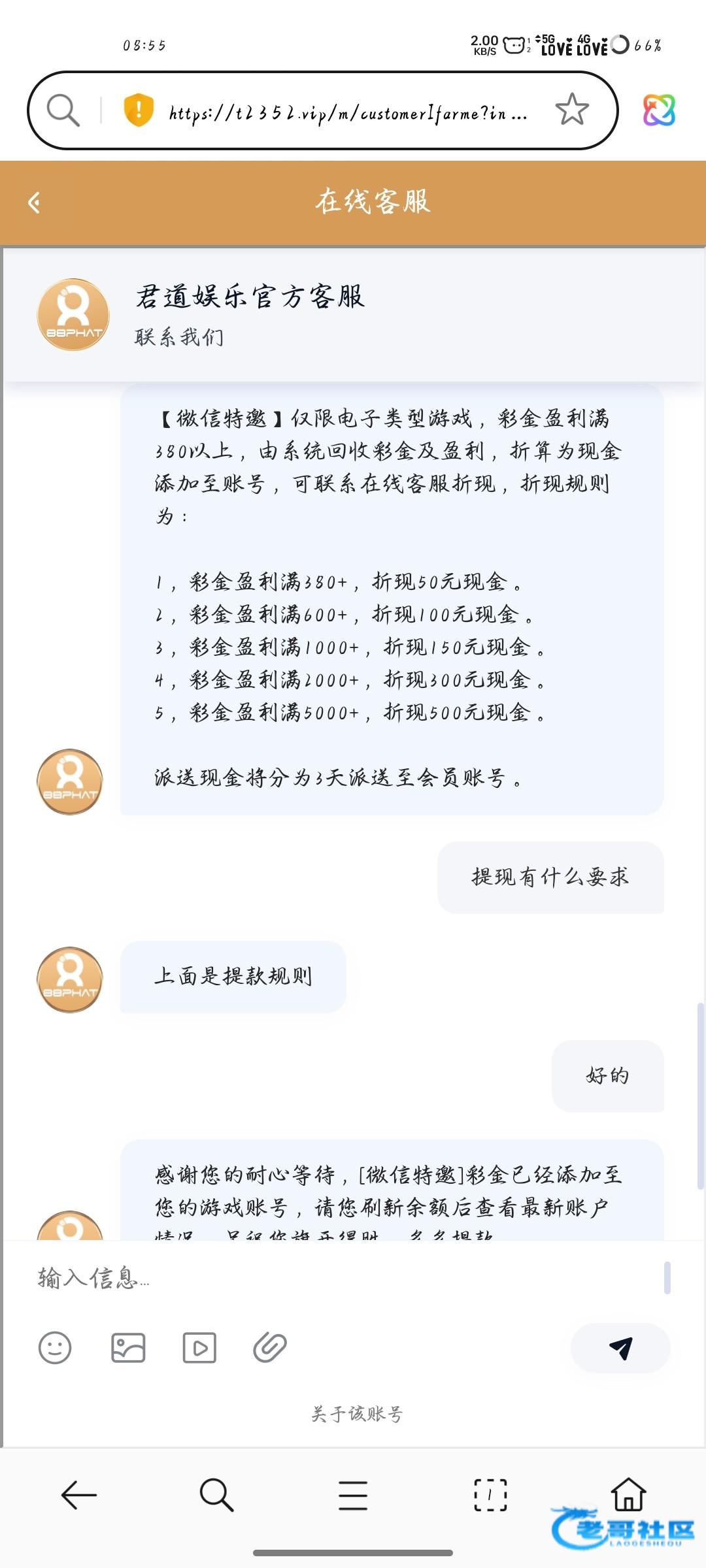Open 联系我们 under 君道娱乐官方客服
The height and width of the screenshot is (1568, 706).
[179, 337]
